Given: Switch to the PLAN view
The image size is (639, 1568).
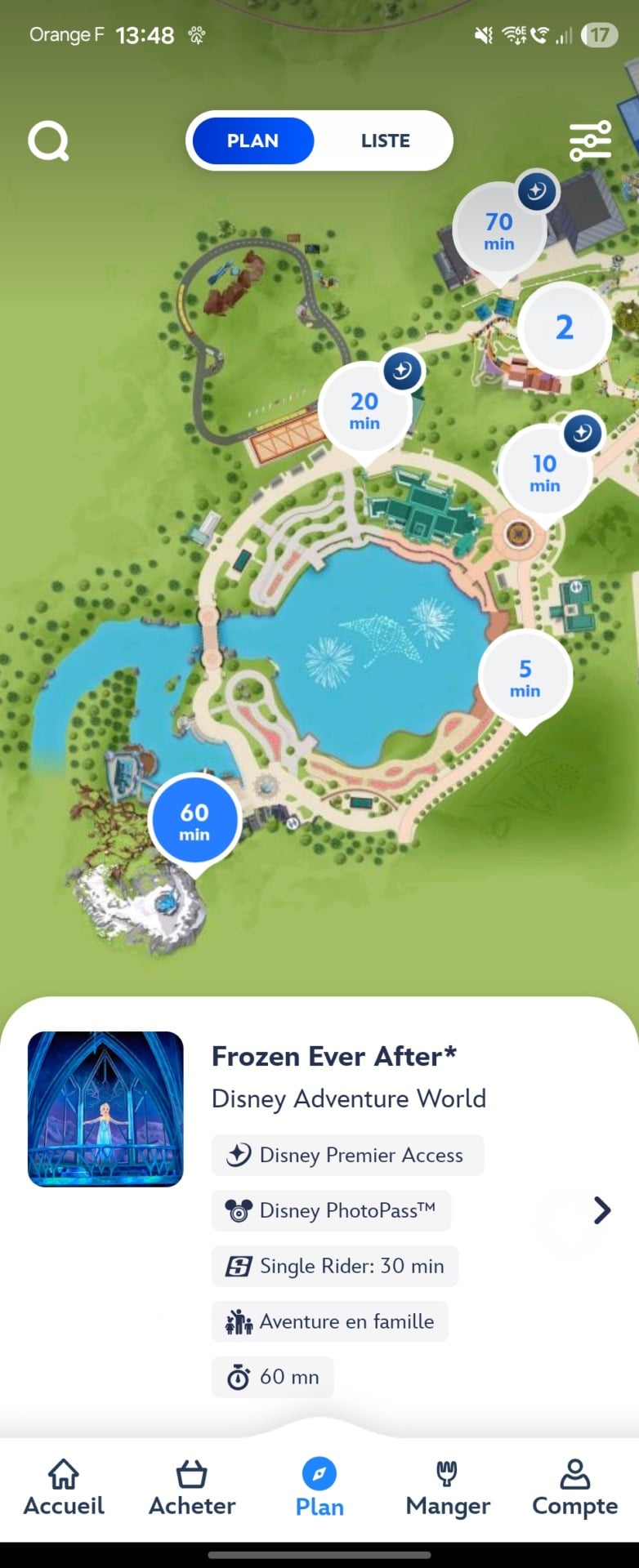Looking at the screenshot, I should point(252,140).
